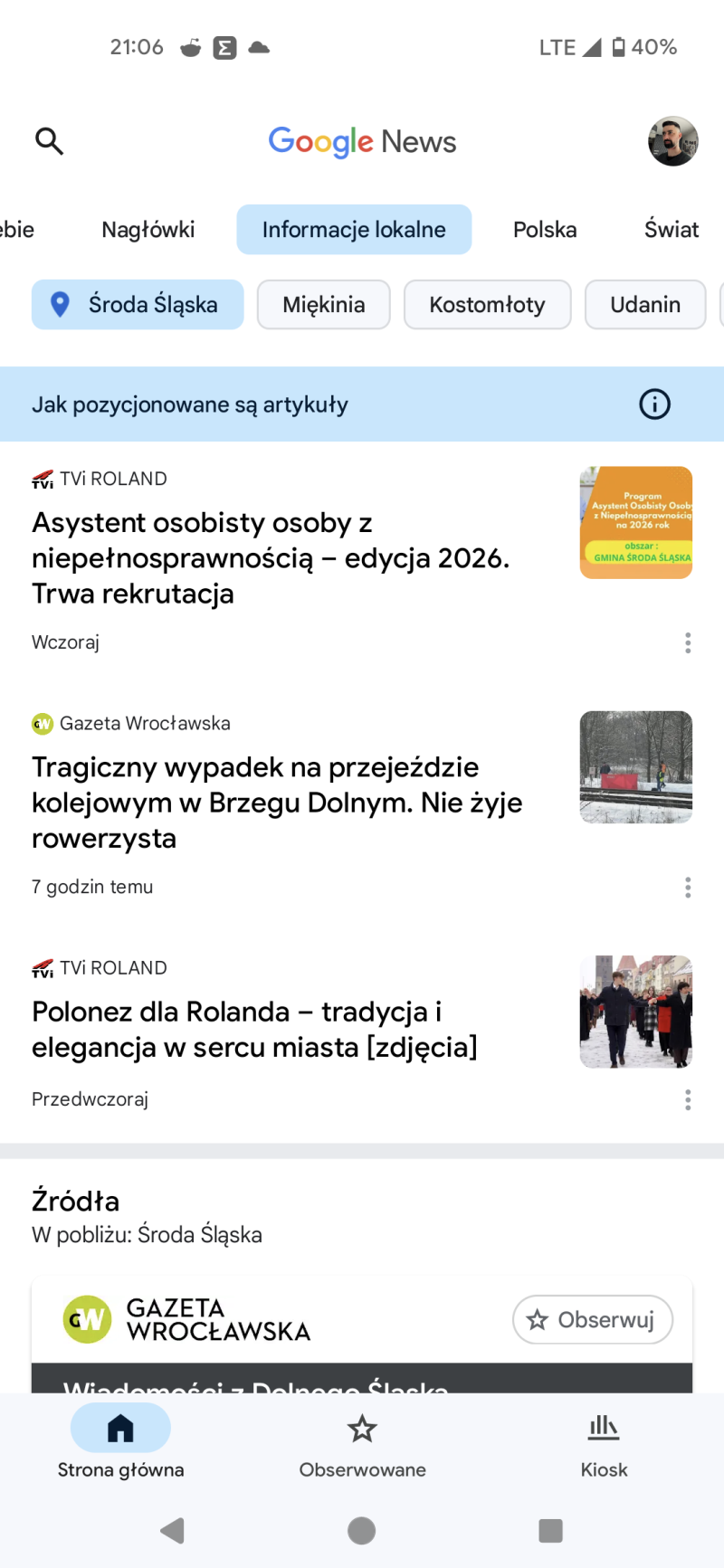Read the Tragiczny wypadek w Brzegu Dolnym article
This screenshot has width=724, height=1568.
277,802
